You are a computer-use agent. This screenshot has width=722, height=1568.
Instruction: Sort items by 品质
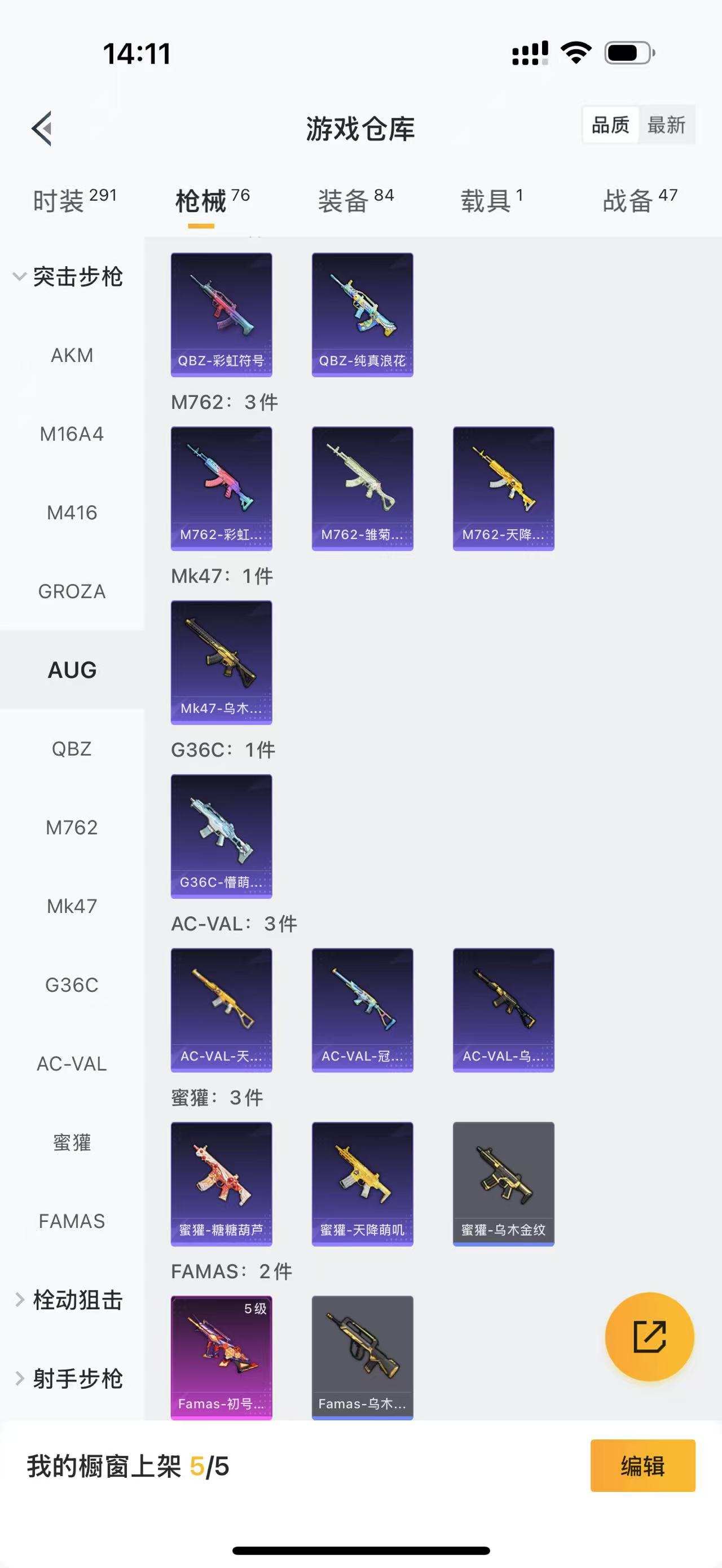click(x=610, y=125)
